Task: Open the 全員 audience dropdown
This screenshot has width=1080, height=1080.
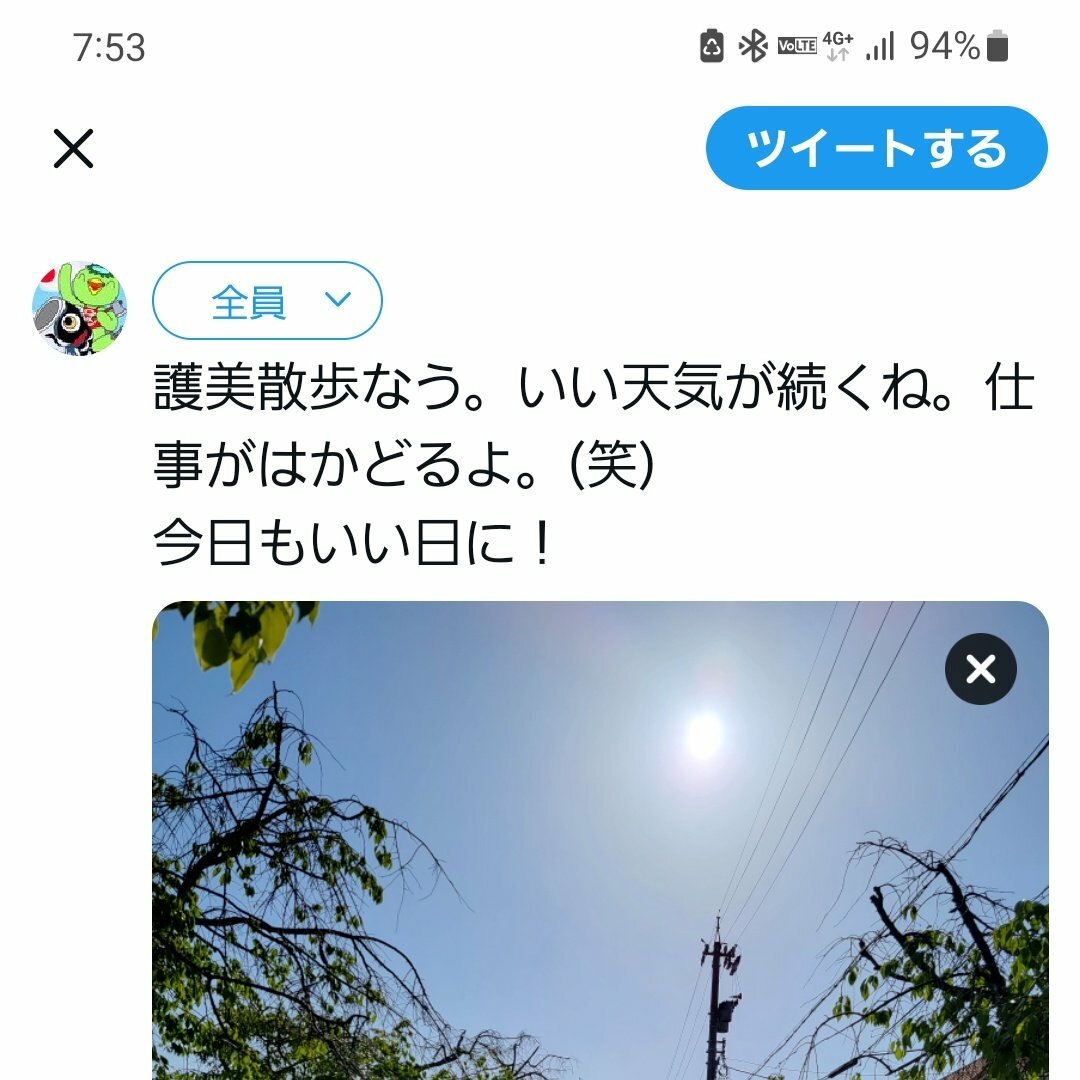Action: tap(267, 301)
